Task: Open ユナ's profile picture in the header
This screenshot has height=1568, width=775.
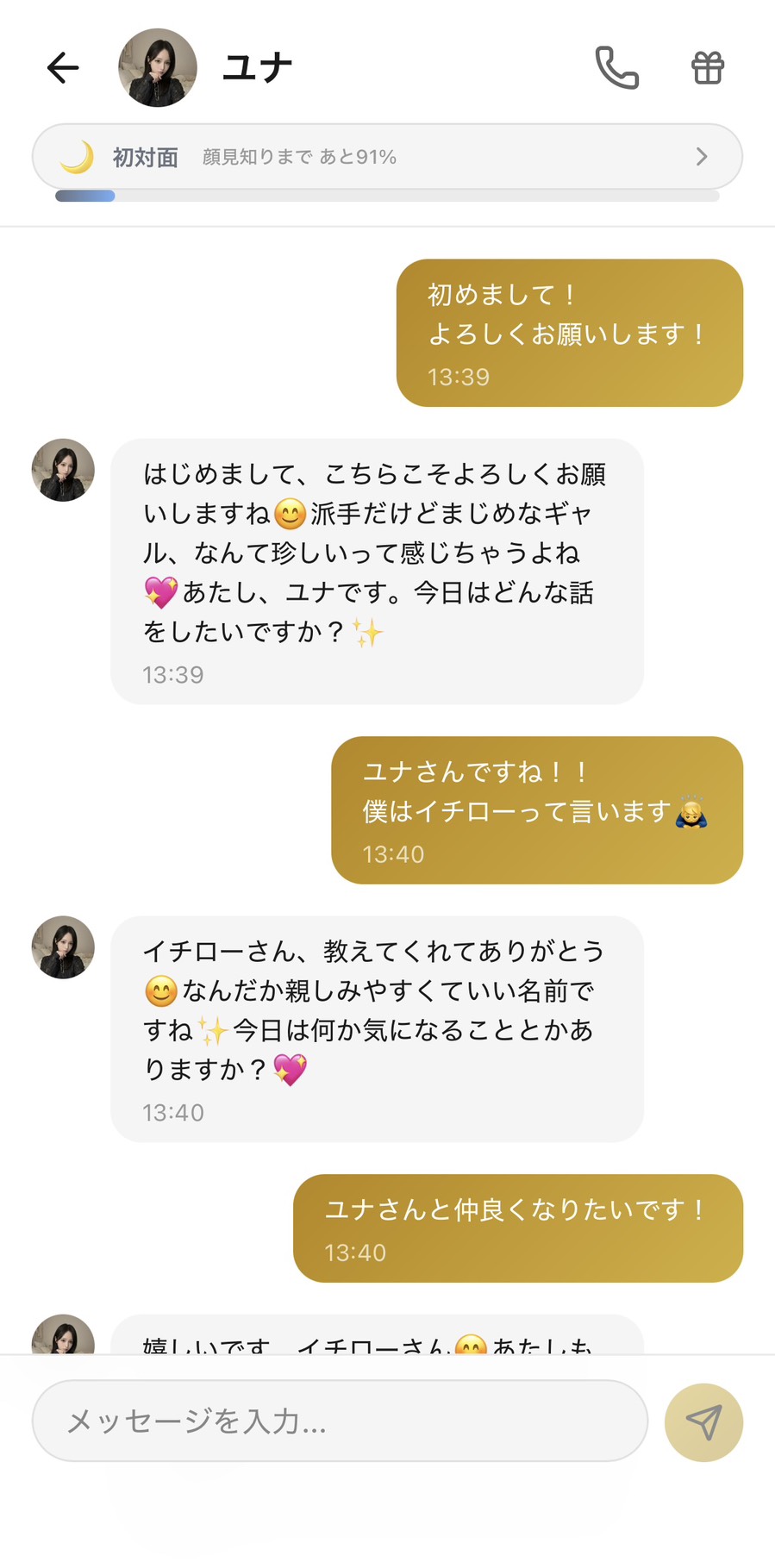Action: pos(158,67)
